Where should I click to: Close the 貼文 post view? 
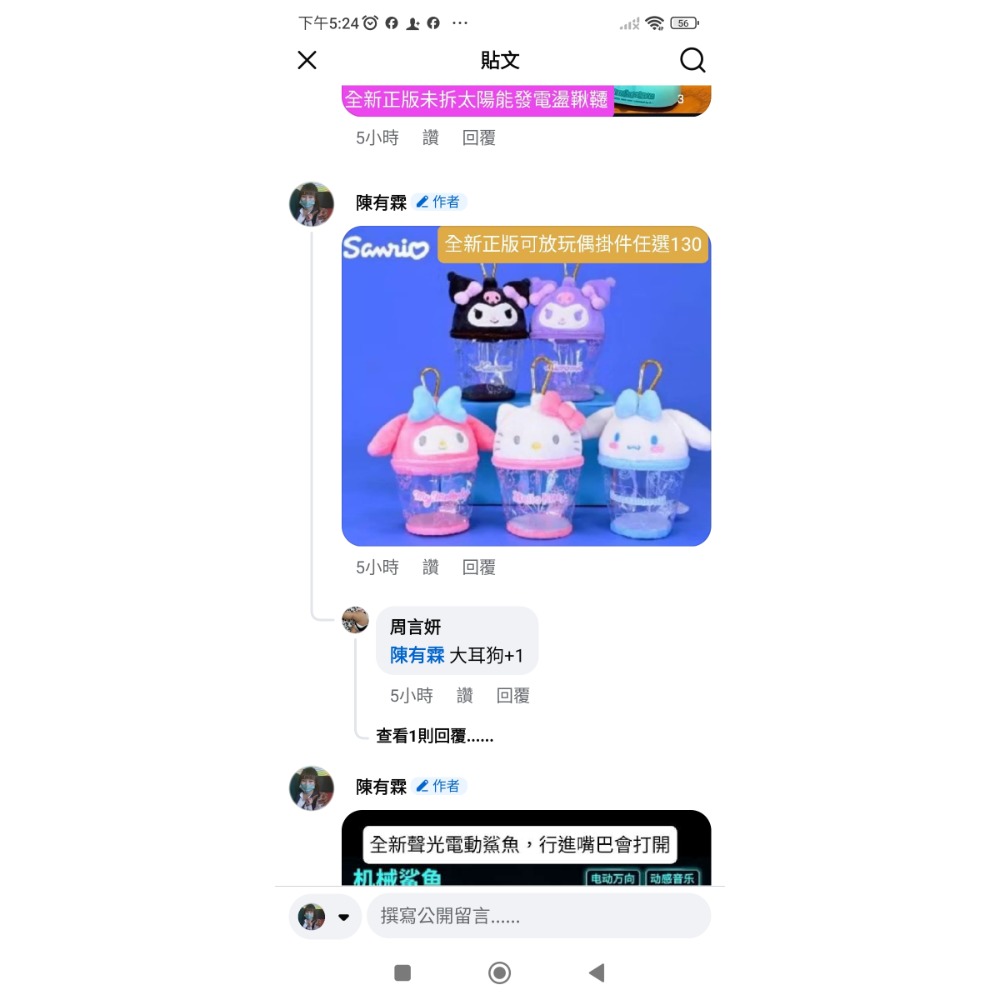307,60
